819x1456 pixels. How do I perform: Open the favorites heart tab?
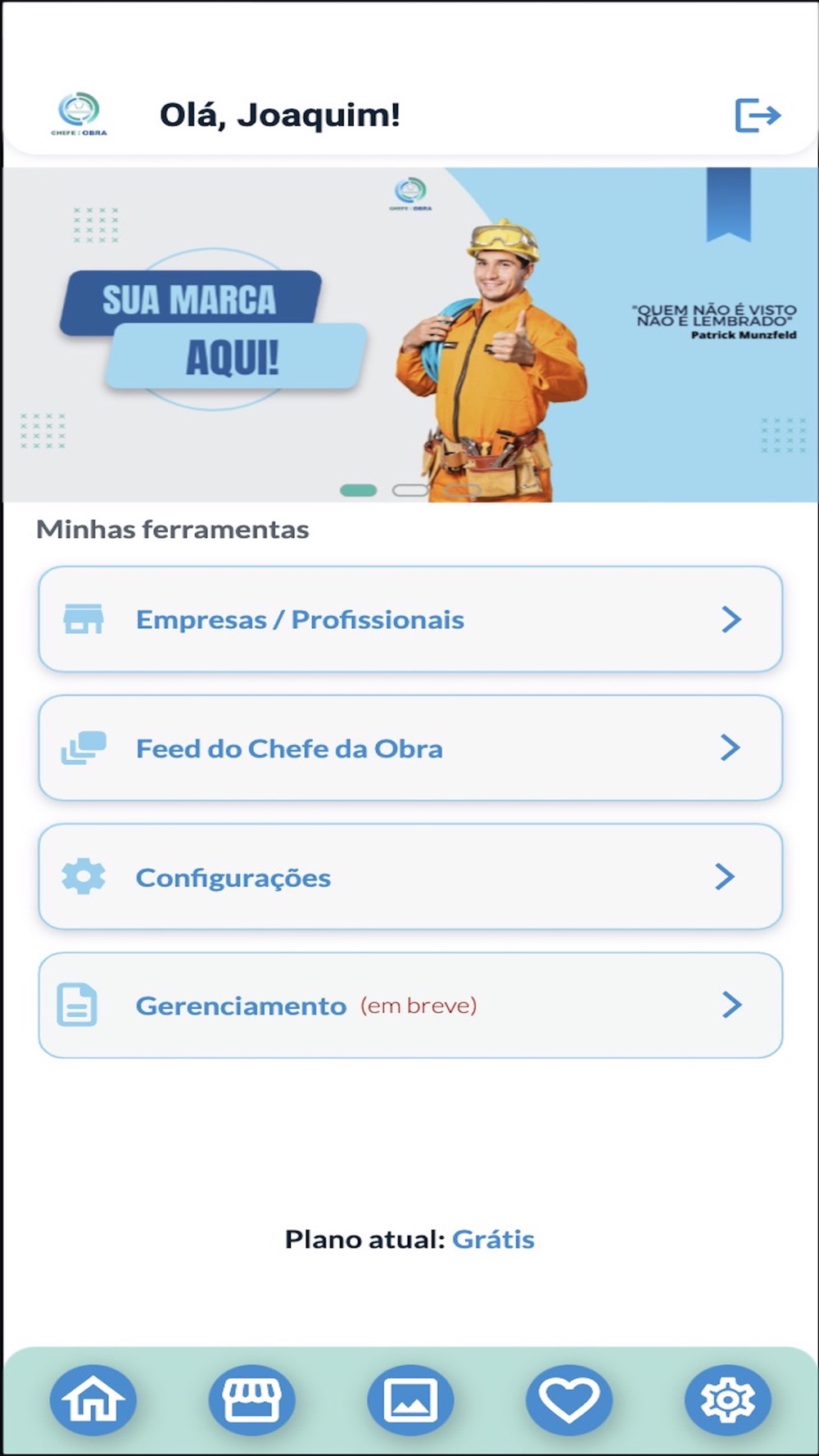(x=568, y=1399)
